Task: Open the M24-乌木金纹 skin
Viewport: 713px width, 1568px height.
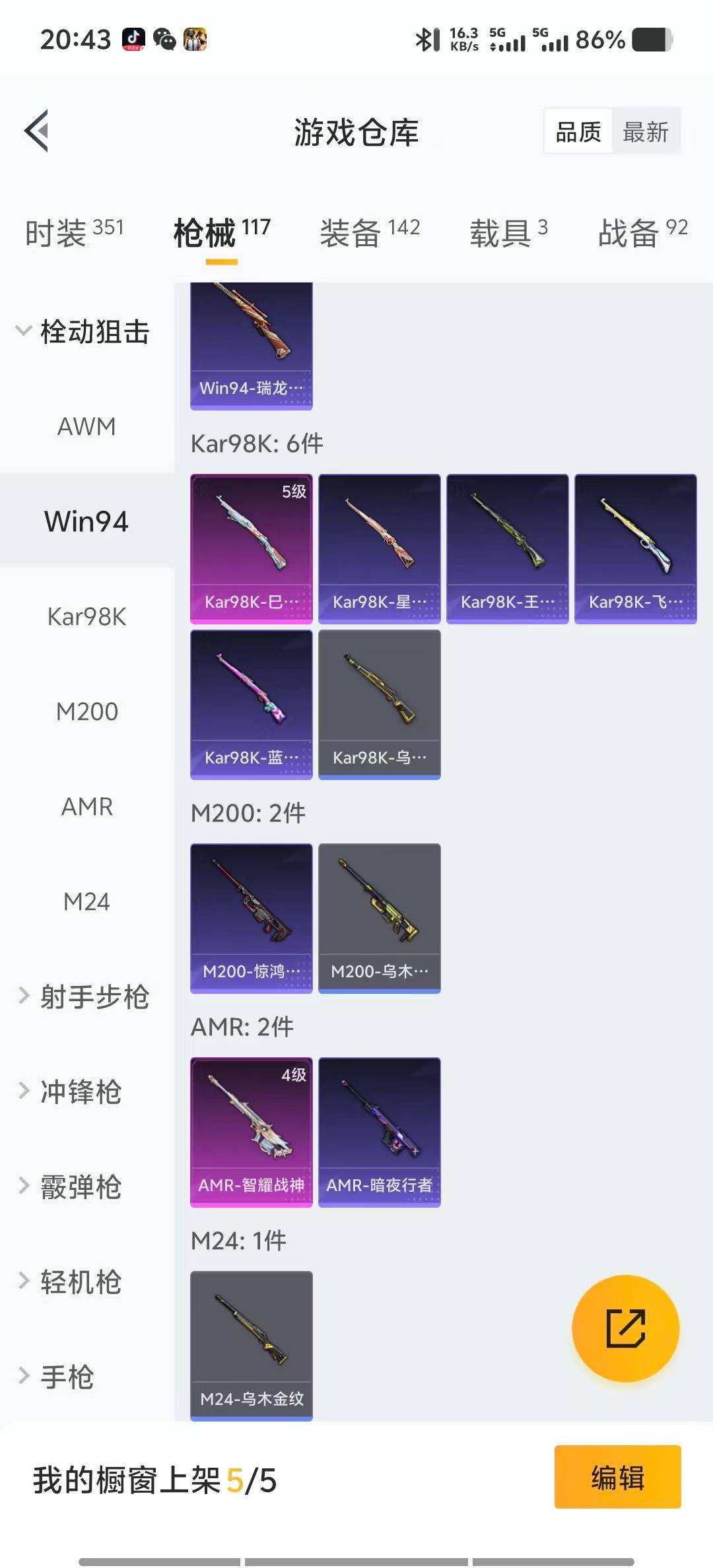Action: [x=251, y=1345]
